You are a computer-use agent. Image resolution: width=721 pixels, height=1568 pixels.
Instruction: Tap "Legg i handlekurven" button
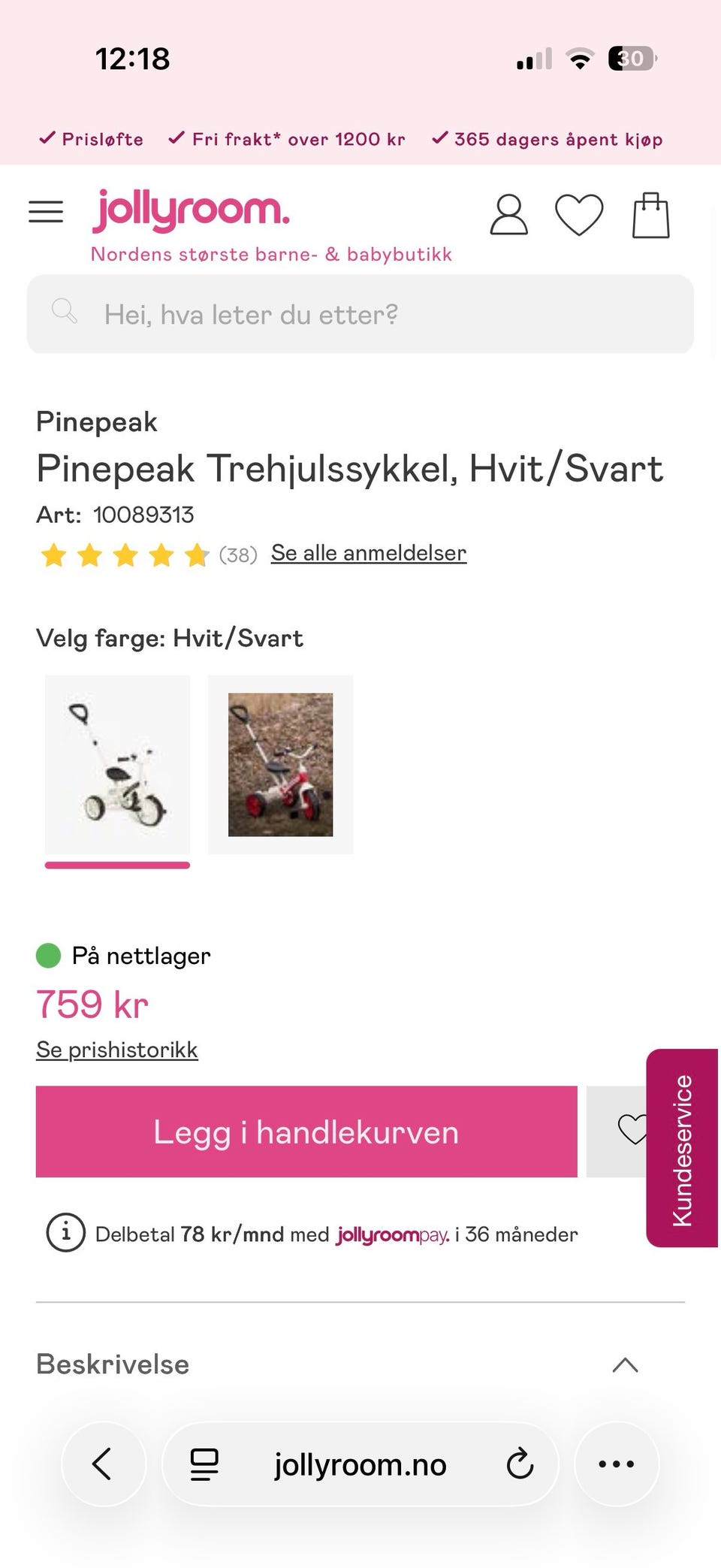coord(306,1131)
